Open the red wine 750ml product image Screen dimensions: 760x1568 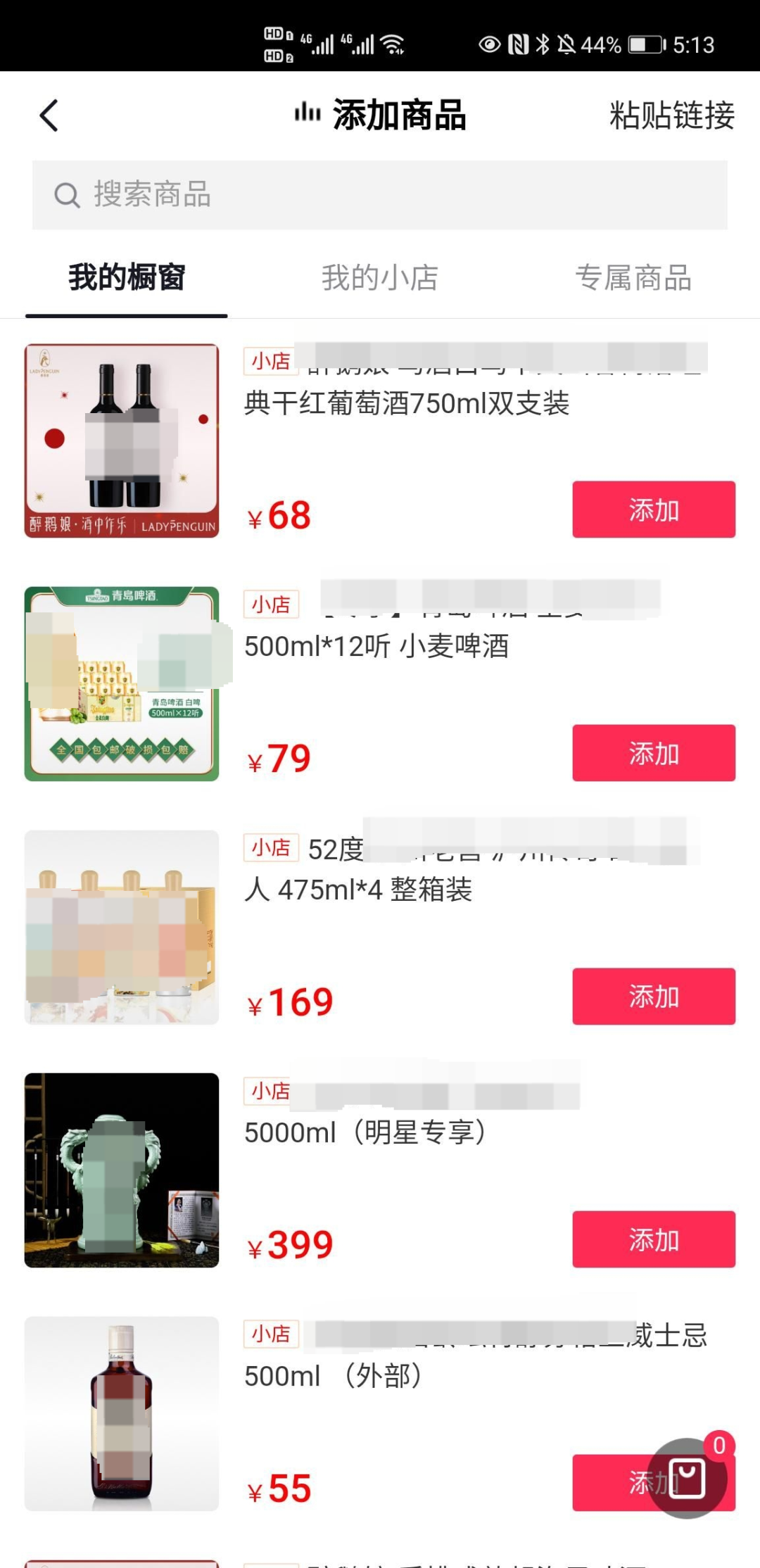coord(122,441)
